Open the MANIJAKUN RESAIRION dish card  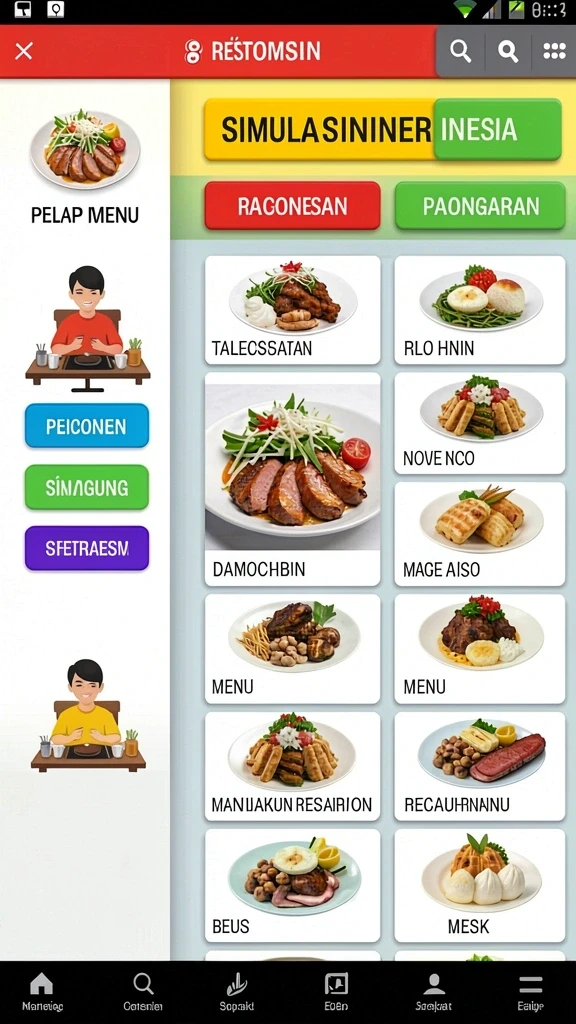coord(293,766)
